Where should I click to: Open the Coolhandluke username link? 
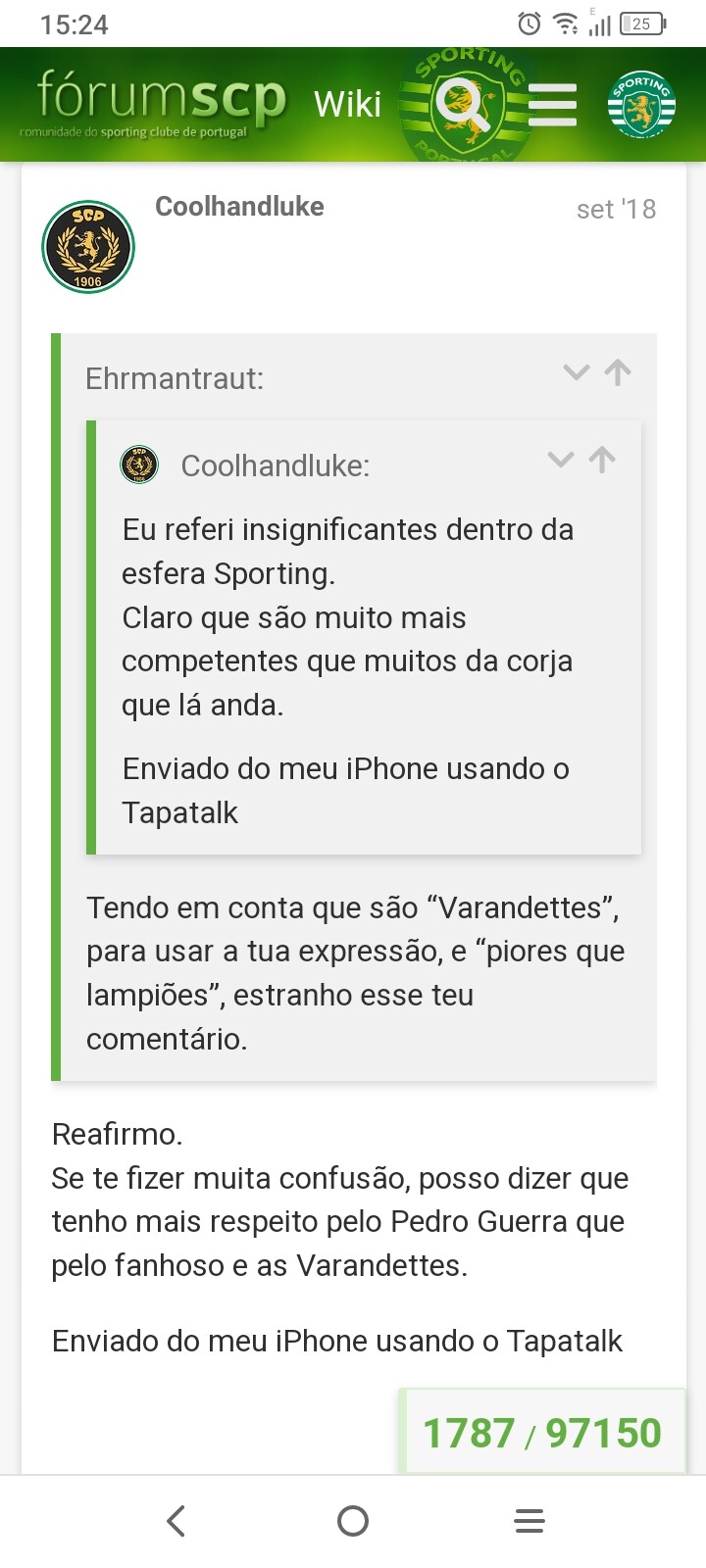(239, 207)
